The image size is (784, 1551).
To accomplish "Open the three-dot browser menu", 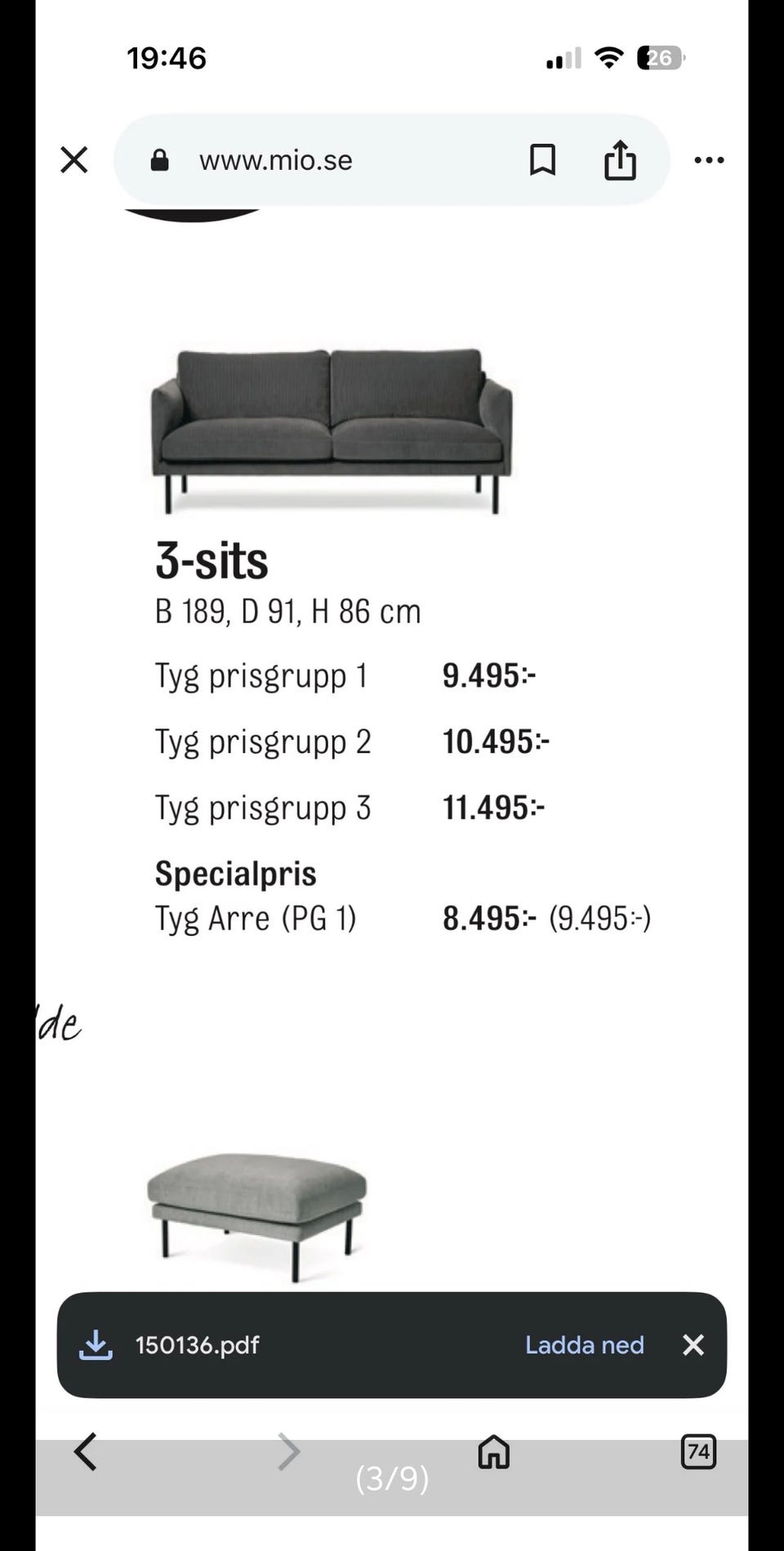I will click(709, 160).
